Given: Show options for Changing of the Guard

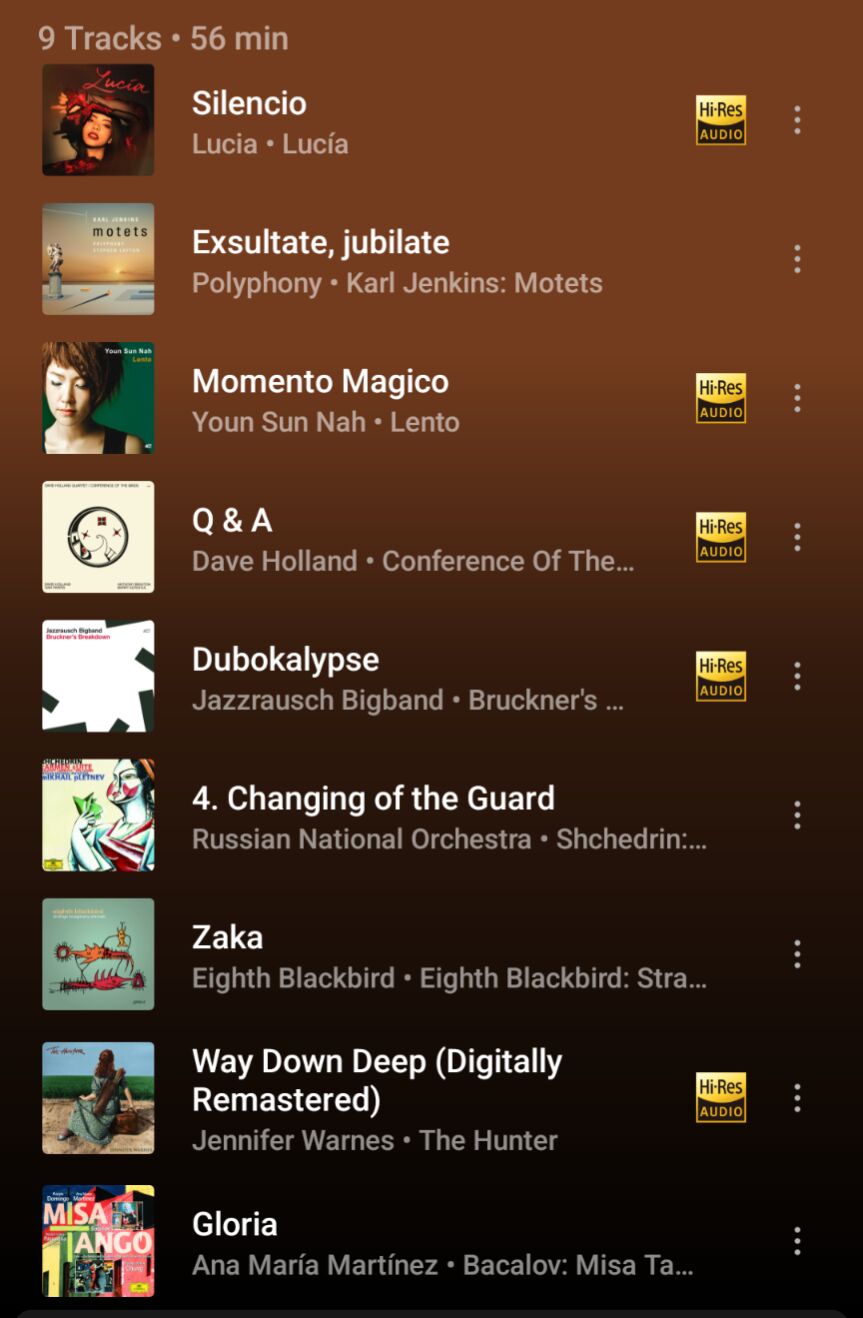Looking at the screenshot, I should (797, 815).
